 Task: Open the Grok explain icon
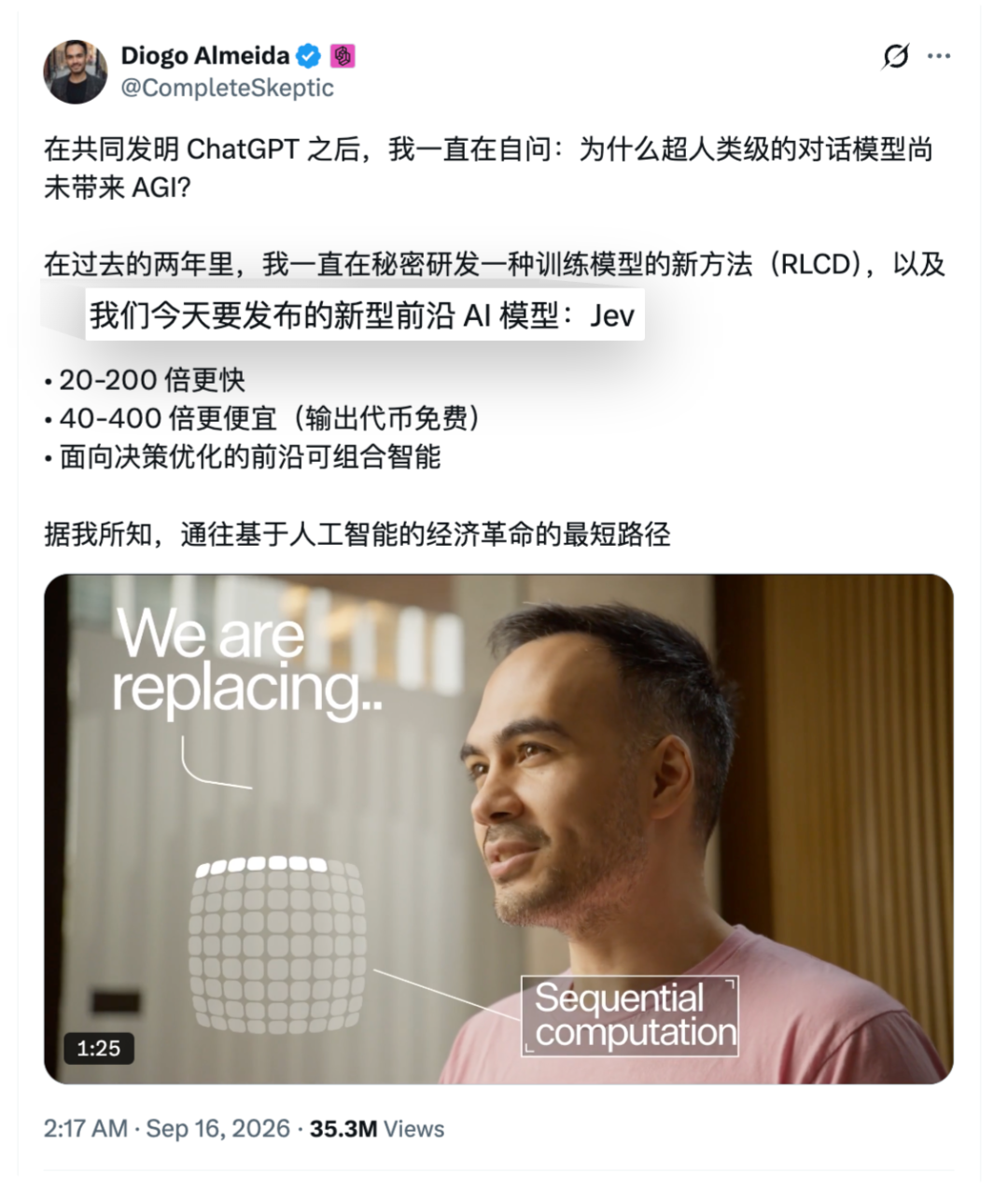[895, 56]
